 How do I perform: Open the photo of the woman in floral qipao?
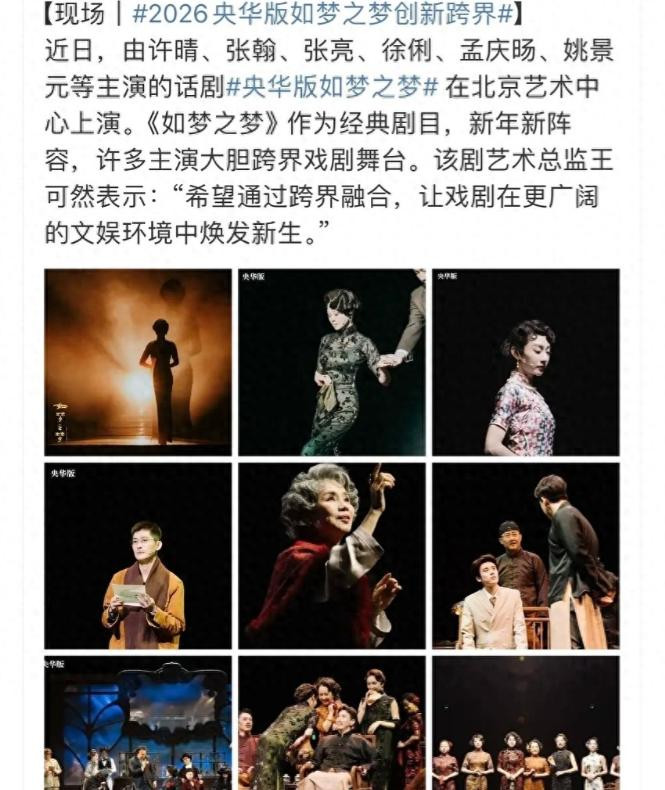(525, 362)
